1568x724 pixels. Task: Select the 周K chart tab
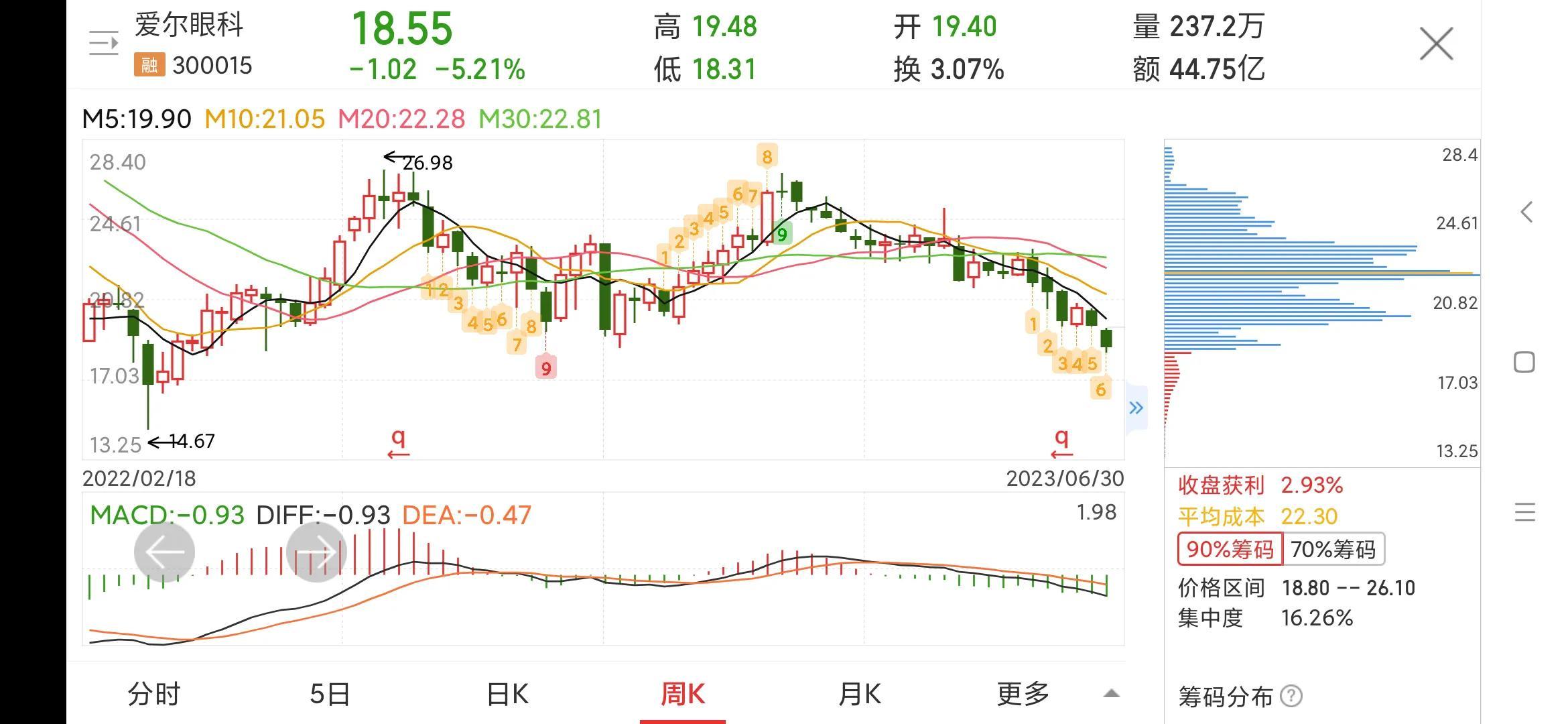683,694
